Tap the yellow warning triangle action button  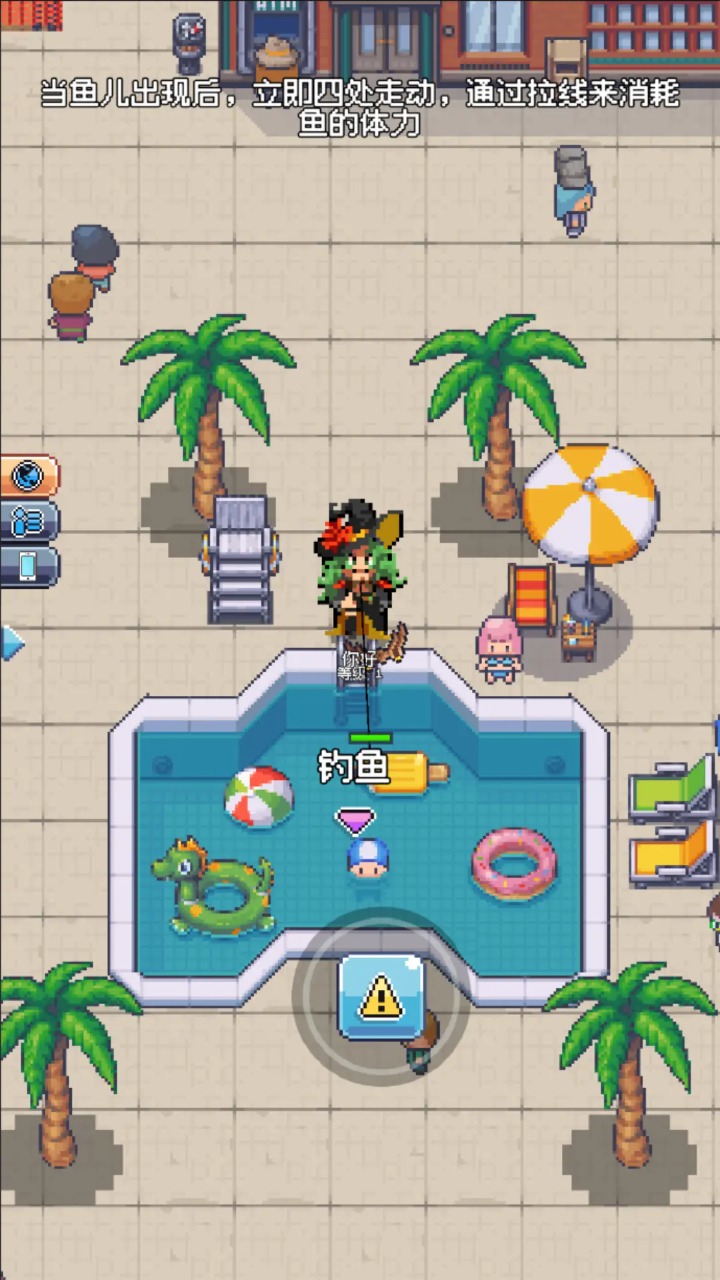380,996
